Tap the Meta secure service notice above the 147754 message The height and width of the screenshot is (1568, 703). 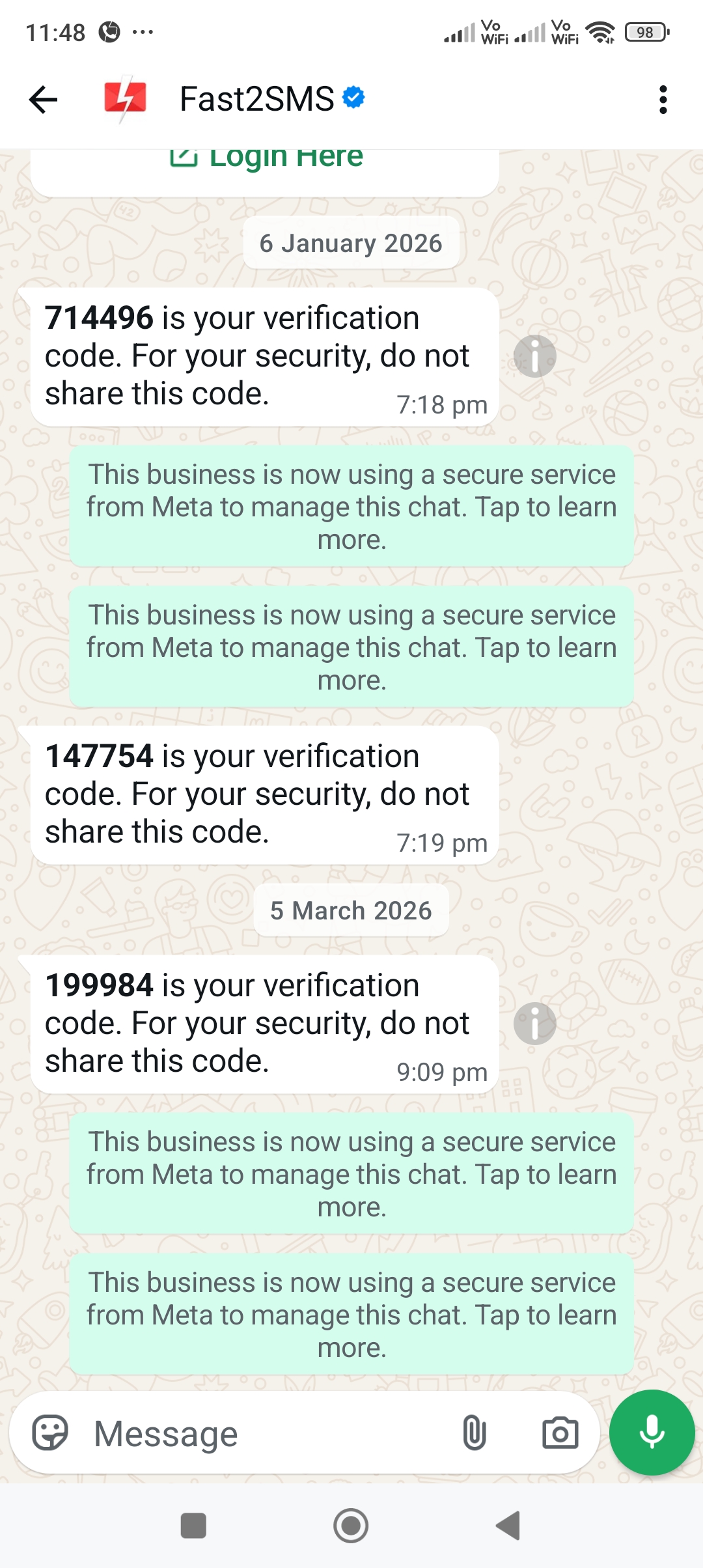click(351, 647)
